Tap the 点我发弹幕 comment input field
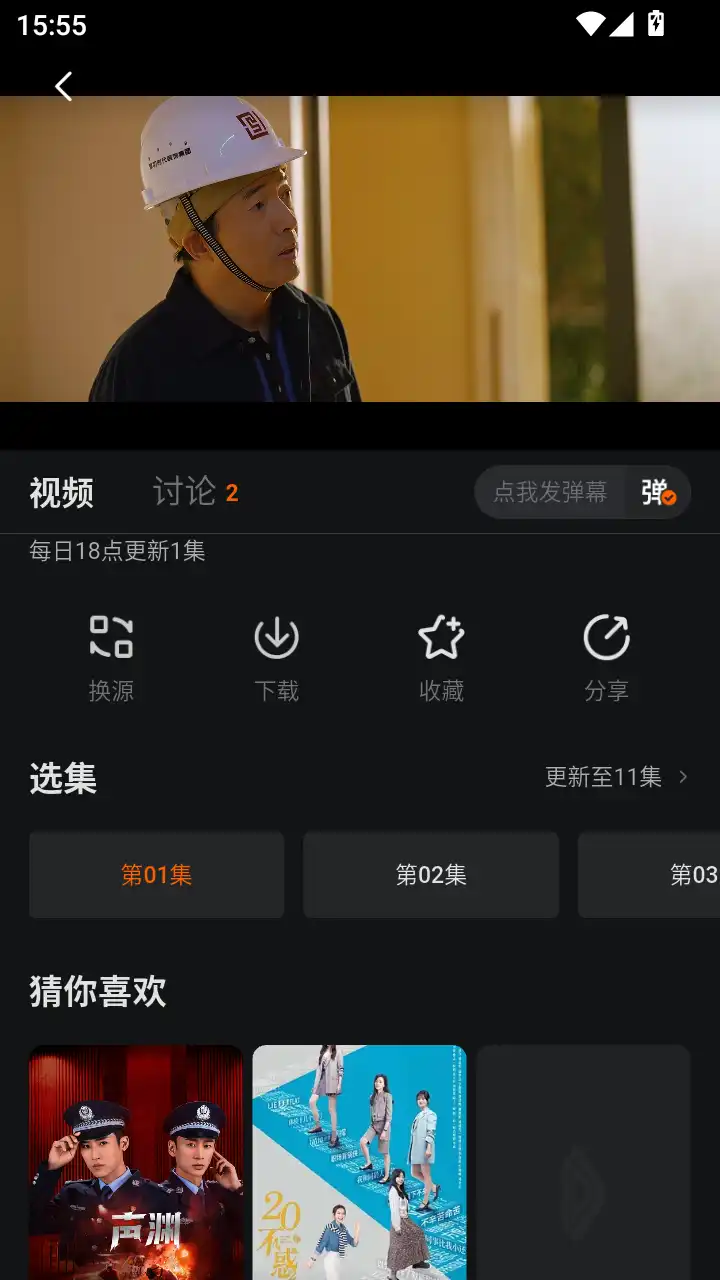Viewport: 720px width, 1280px height. pos(550,492)
